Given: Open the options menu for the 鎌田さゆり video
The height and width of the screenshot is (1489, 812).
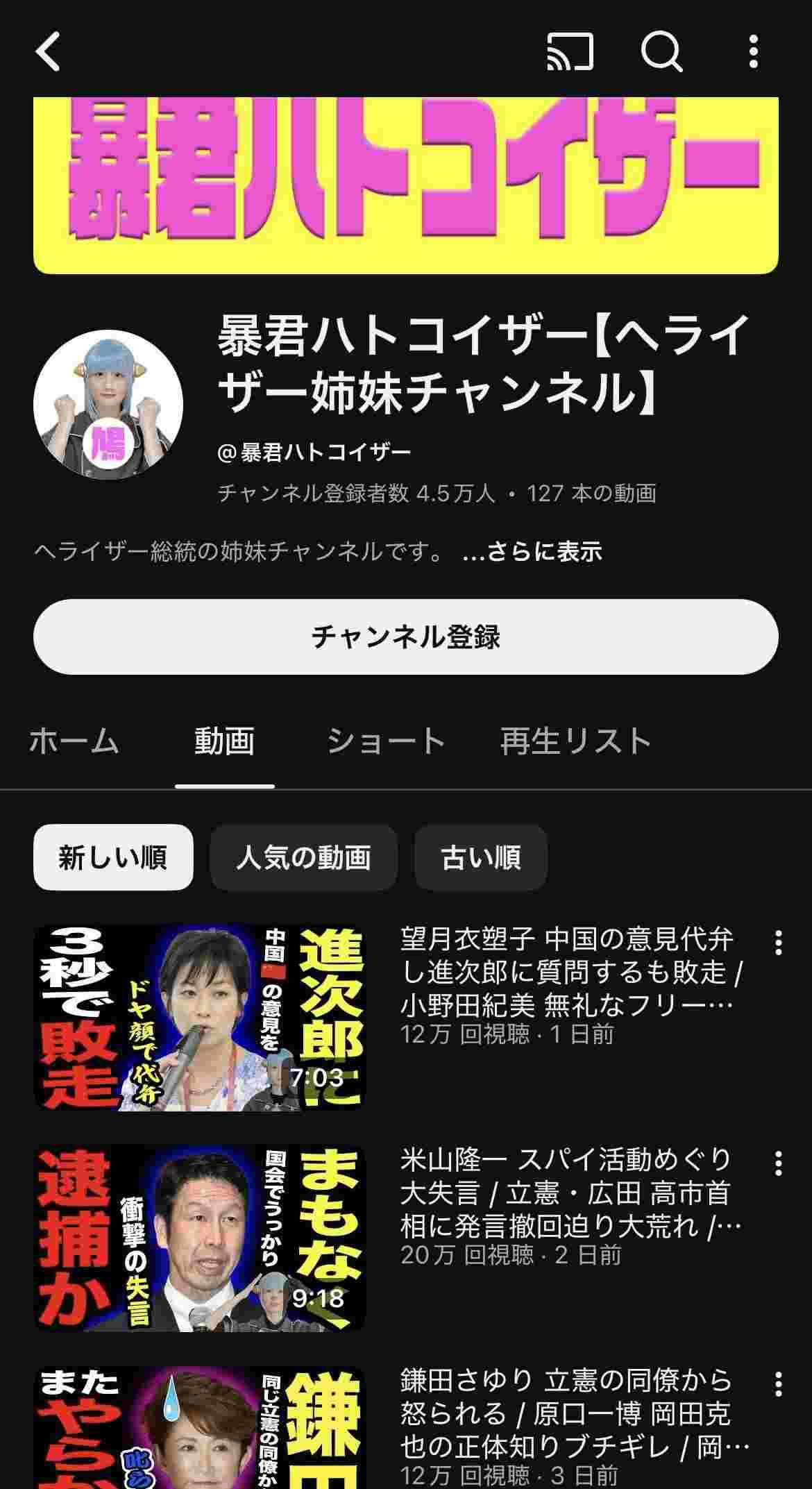Looking at the screenshot, I should pyautogui.click(x=778, y=1383).
